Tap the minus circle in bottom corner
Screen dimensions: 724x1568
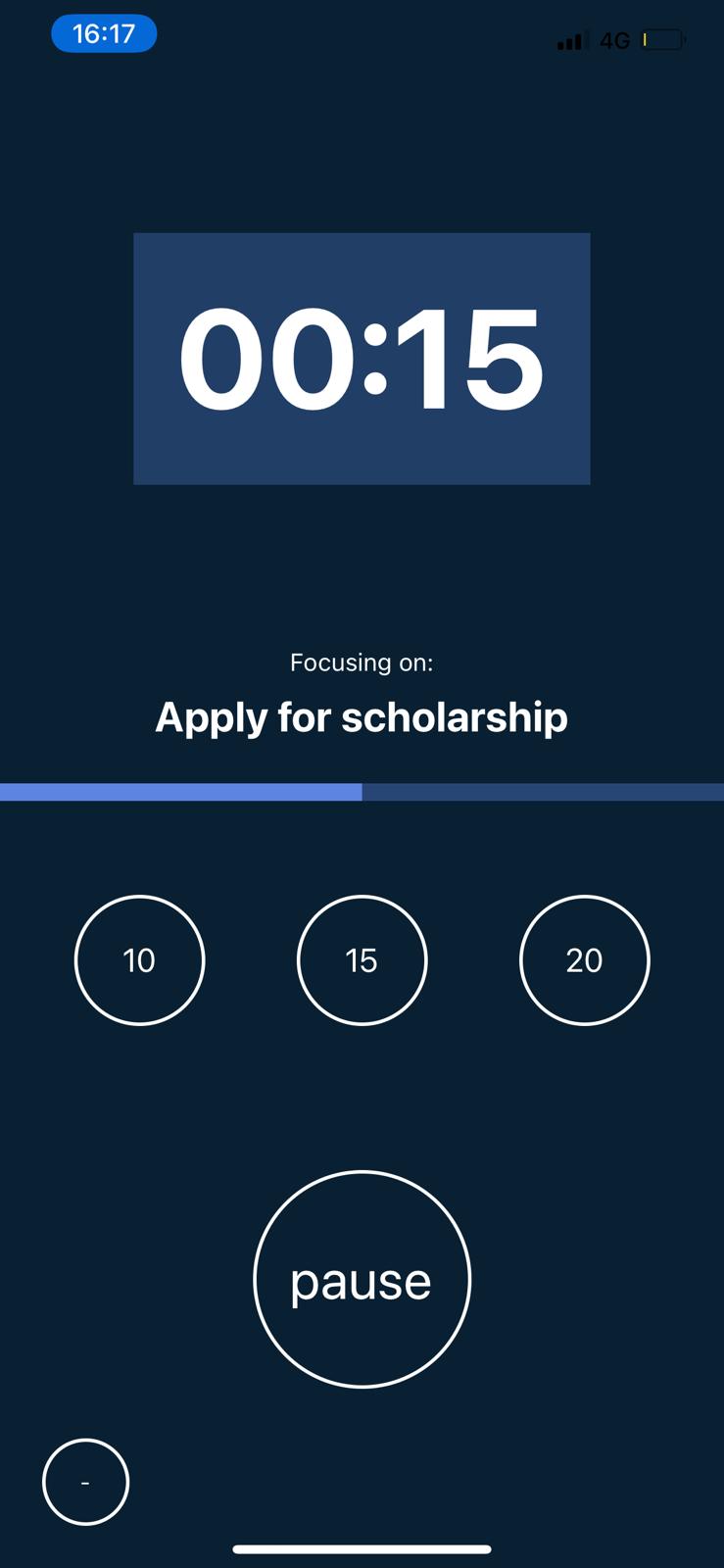click(x=85, y=1482)
